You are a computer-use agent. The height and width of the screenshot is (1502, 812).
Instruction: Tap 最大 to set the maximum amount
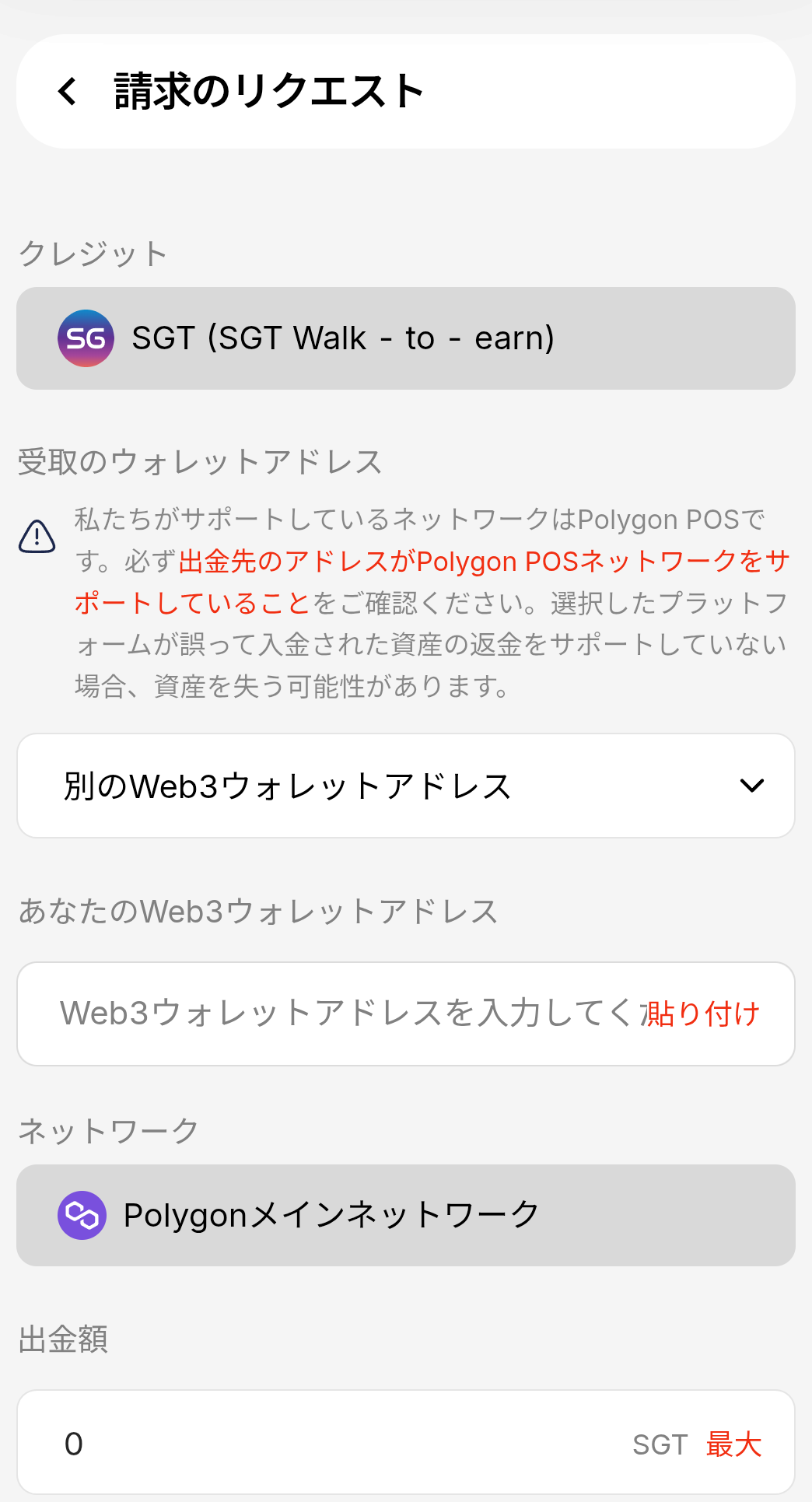tap(733, 1444)
